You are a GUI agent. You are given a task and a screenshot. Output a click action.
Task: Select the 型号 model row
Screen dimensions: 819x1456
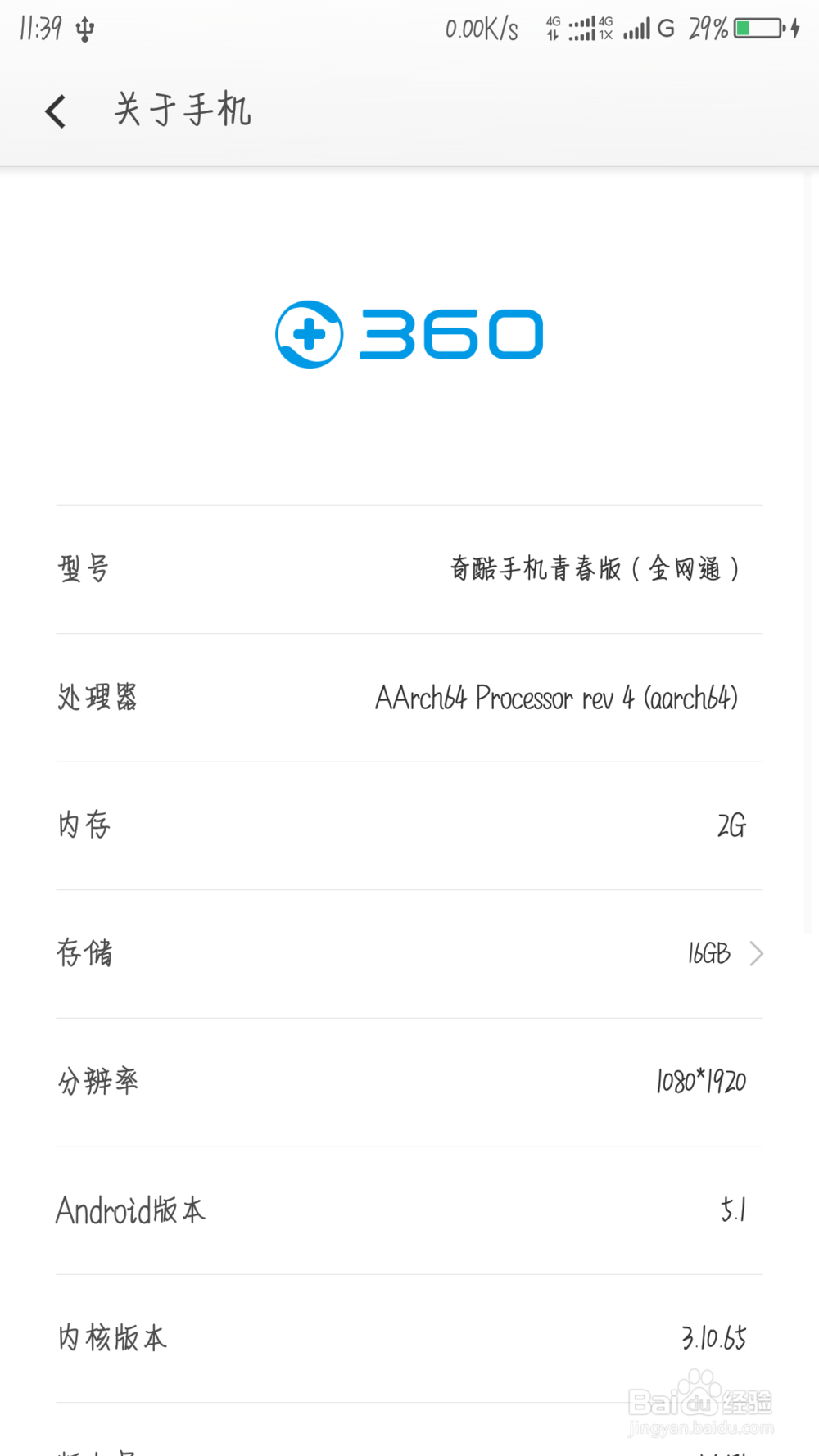409,568
